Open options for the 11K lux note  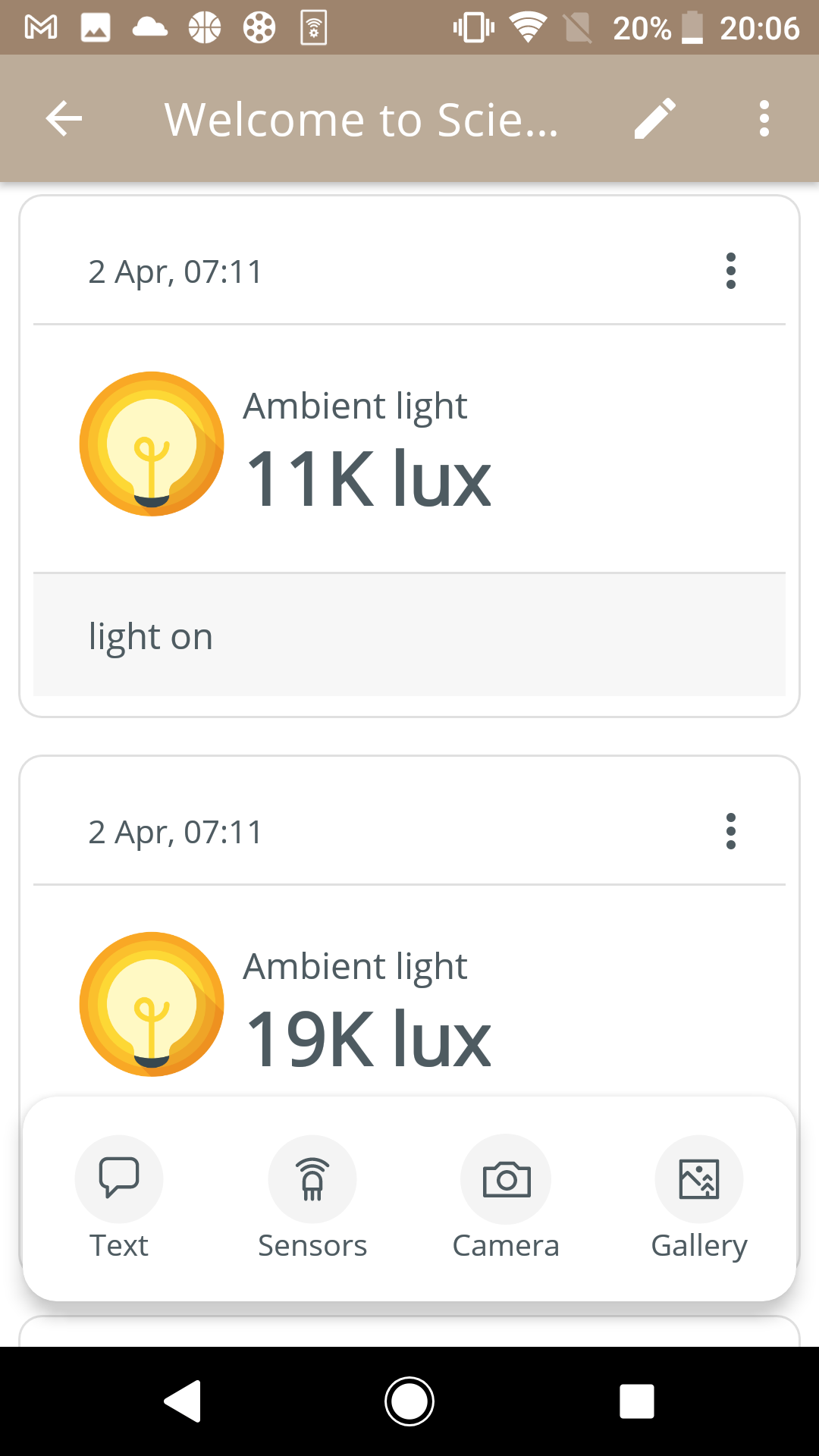(x=730, y=271)
